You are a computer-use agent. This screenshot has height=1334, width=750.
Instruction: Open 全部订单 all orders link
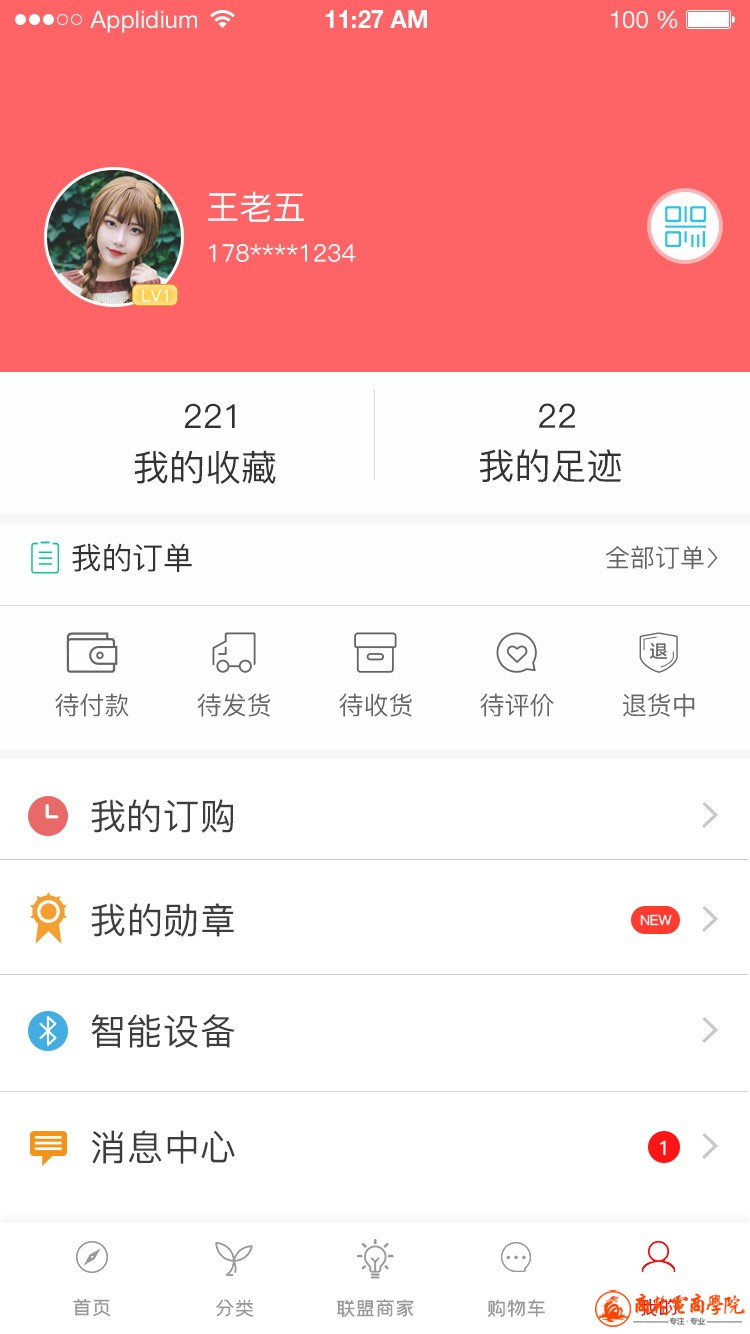[661, 558]
